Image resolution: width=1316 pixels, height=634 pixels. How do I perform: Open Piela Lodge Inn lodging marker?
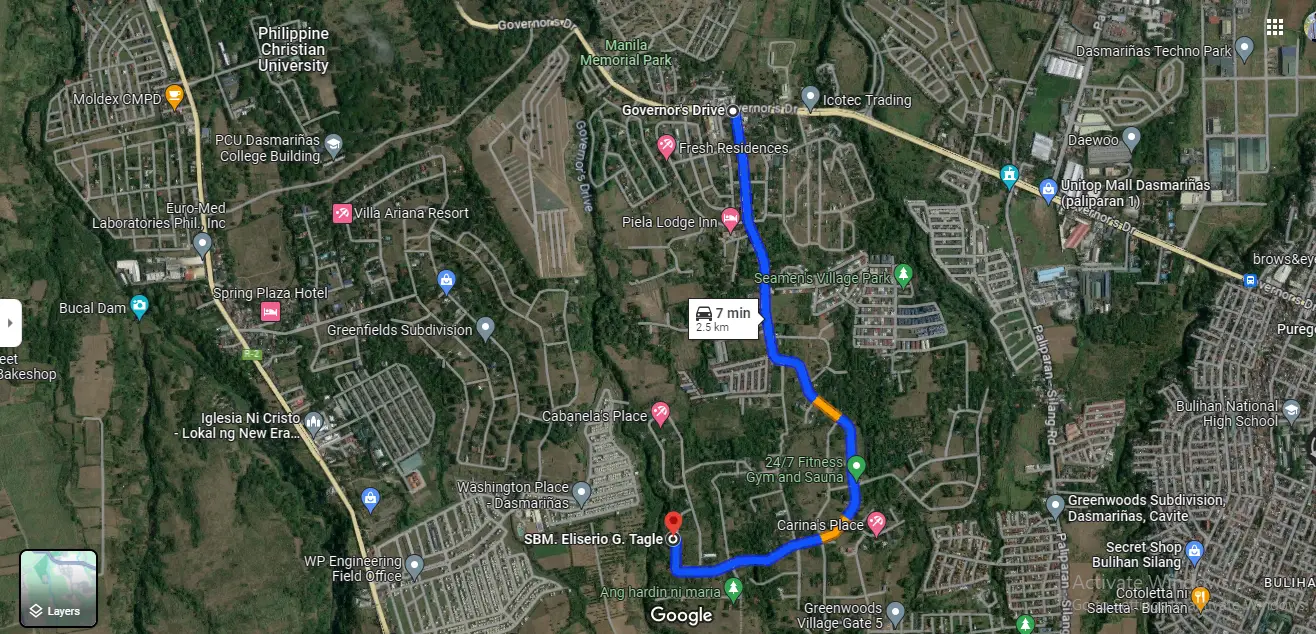[x=731, y=217]
